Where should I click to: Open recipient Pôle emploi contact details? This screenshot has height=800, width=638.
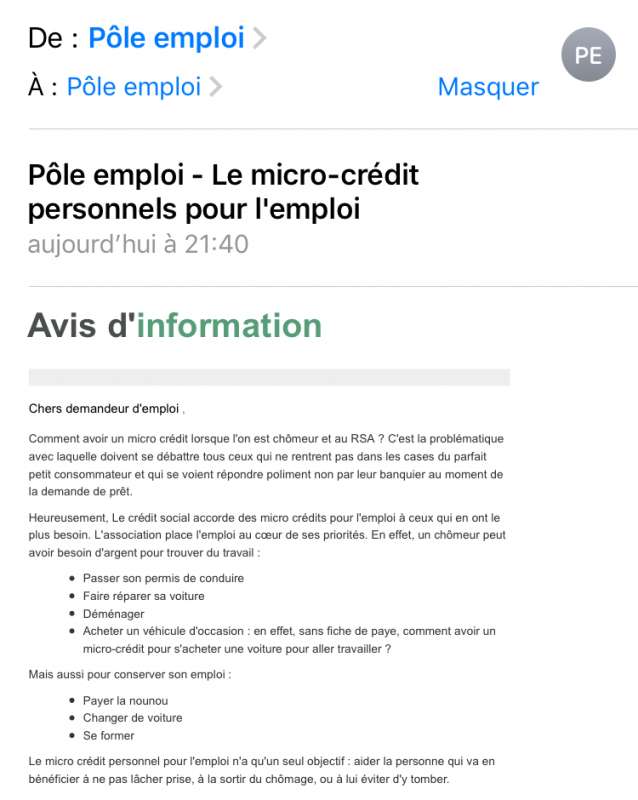coord(134,87)
